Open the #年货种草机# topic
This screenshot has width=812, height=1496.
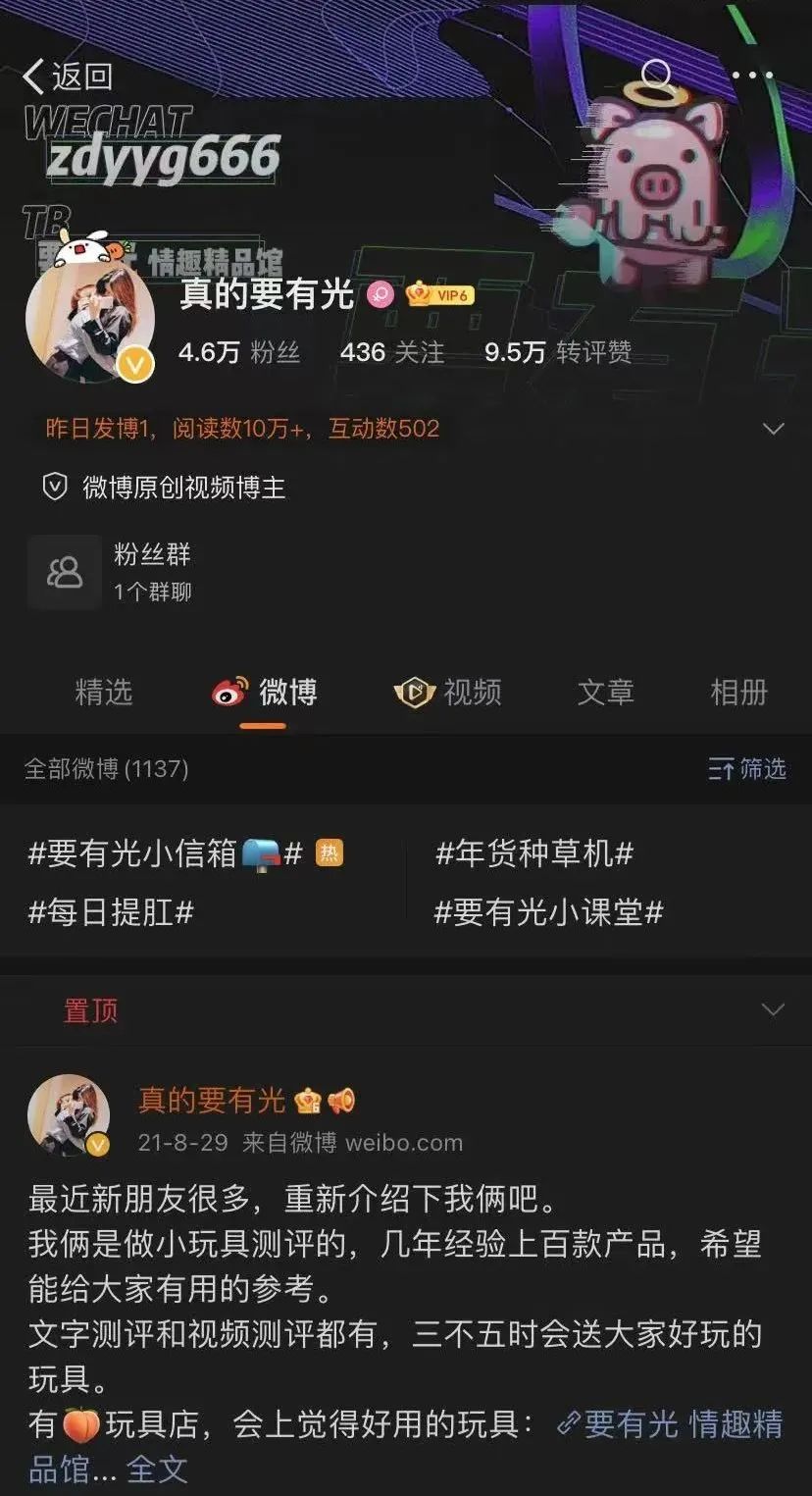click(533, 854)
